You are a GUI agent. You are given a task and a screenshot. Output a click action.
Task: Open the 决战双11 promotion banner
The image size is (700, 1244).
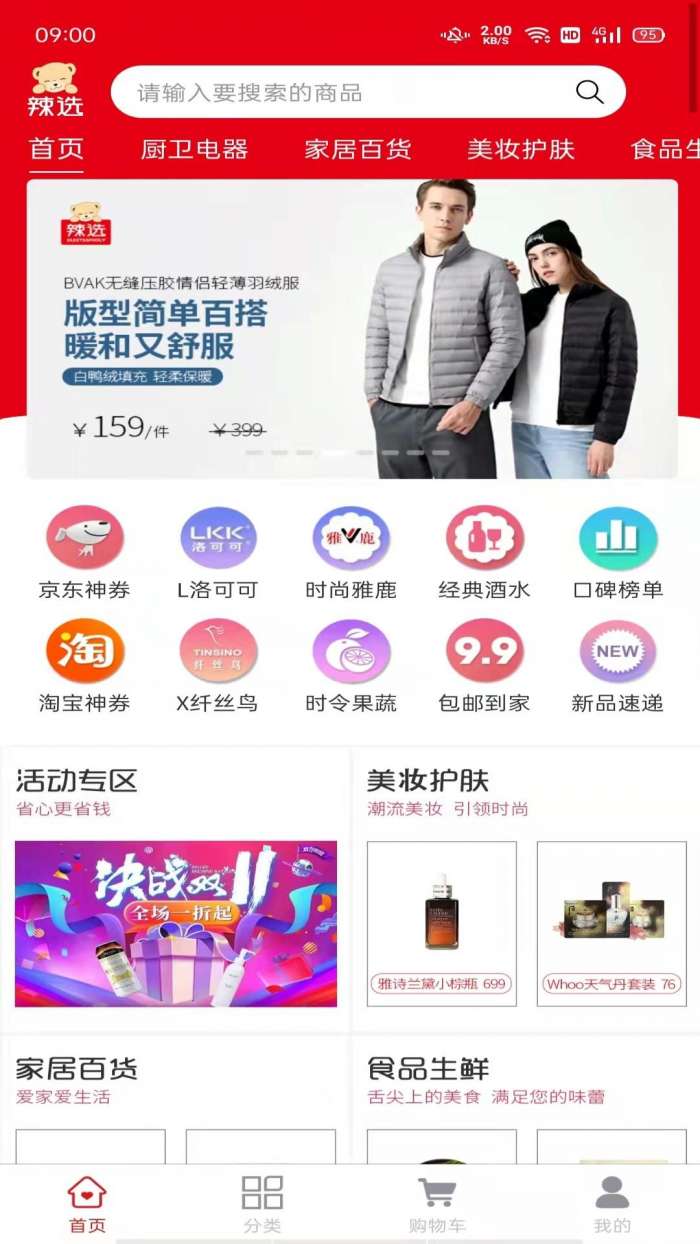click(x=176, y=923)
